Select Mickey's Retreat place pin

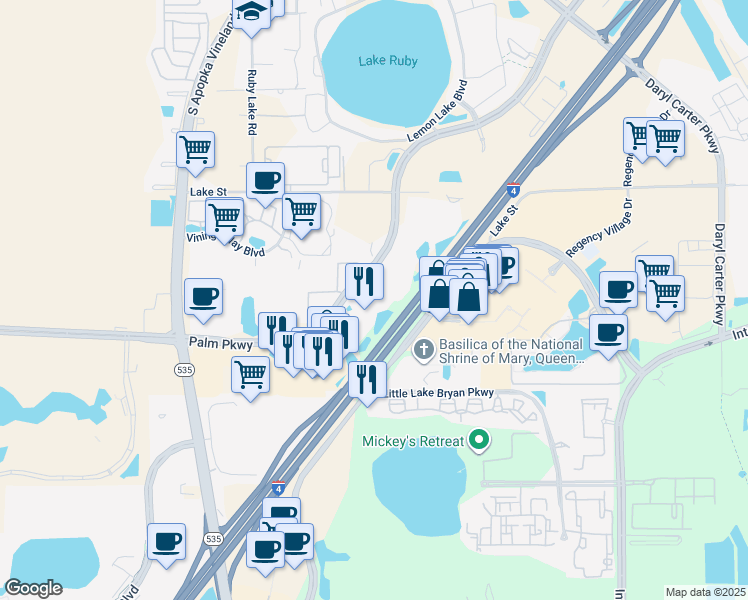coord(479,440)
